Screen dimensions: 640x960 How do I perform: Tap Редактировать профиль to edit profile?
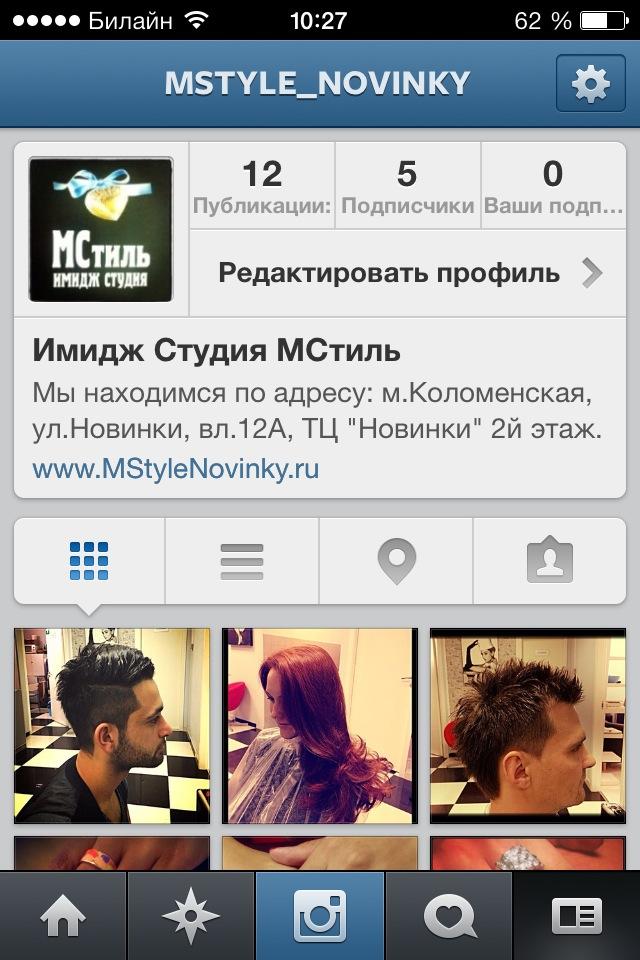408,272
